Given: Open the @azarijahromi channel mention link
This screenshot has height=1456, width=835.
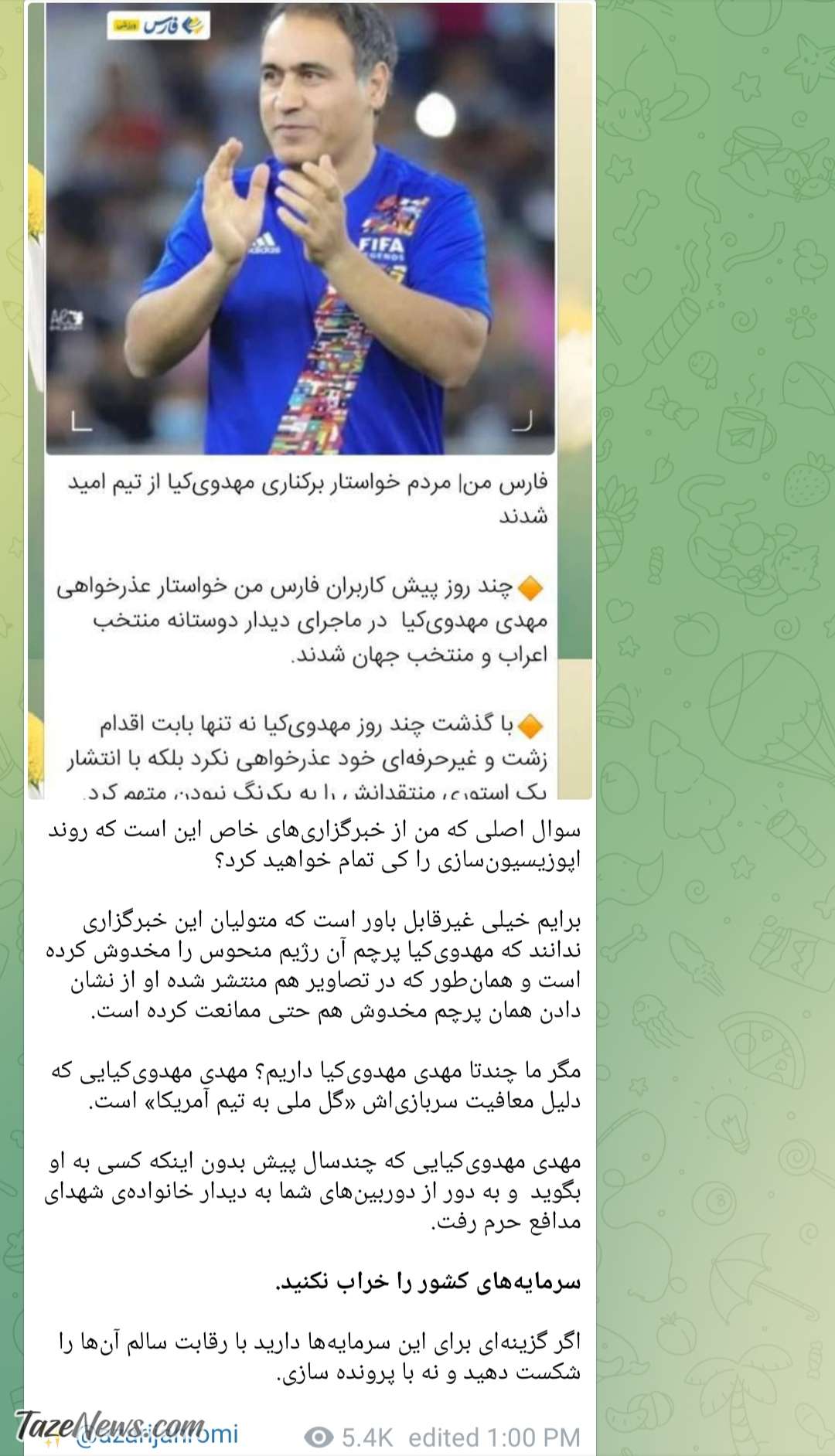Looking at the screenshot, I should 158,1434.
